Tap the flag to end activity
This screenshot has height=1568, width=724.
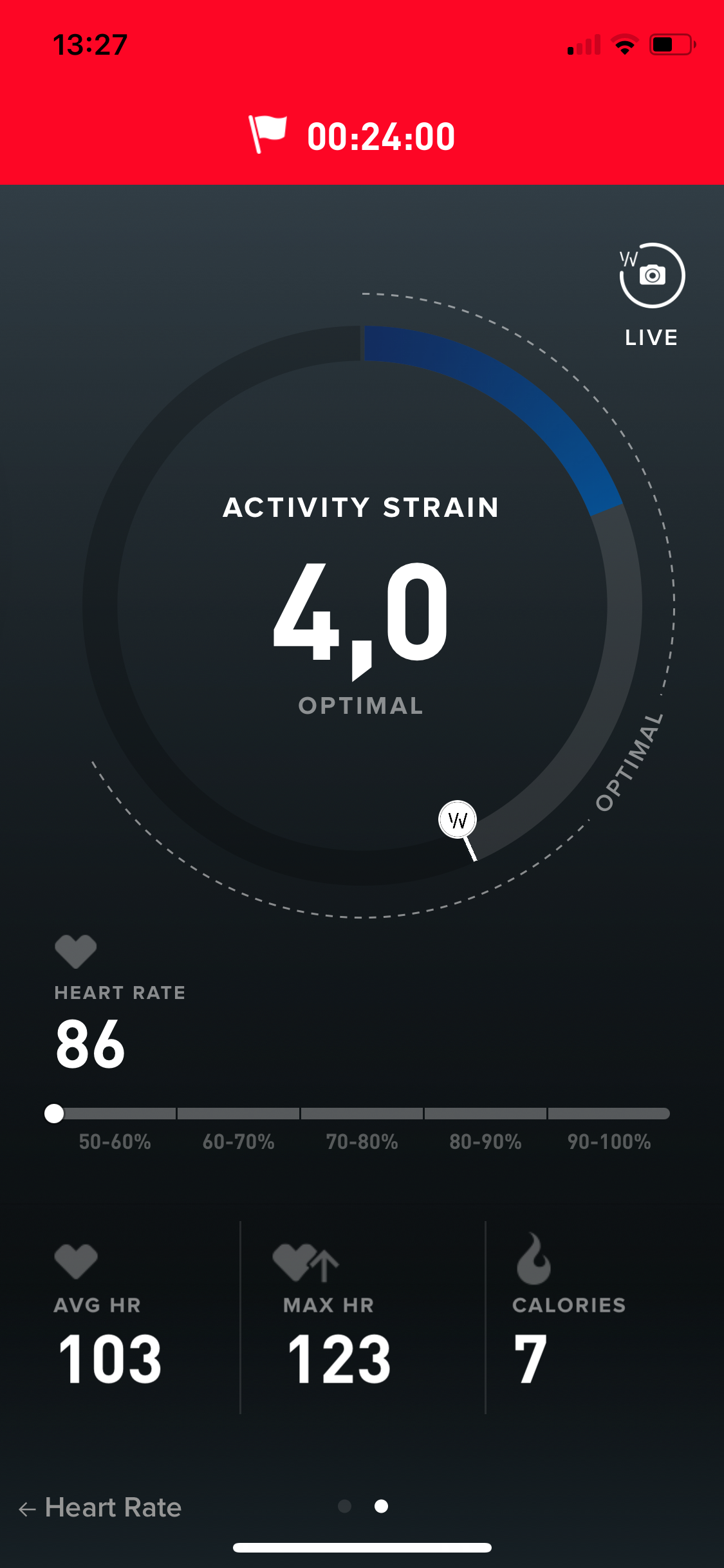[x=268, y=134]
